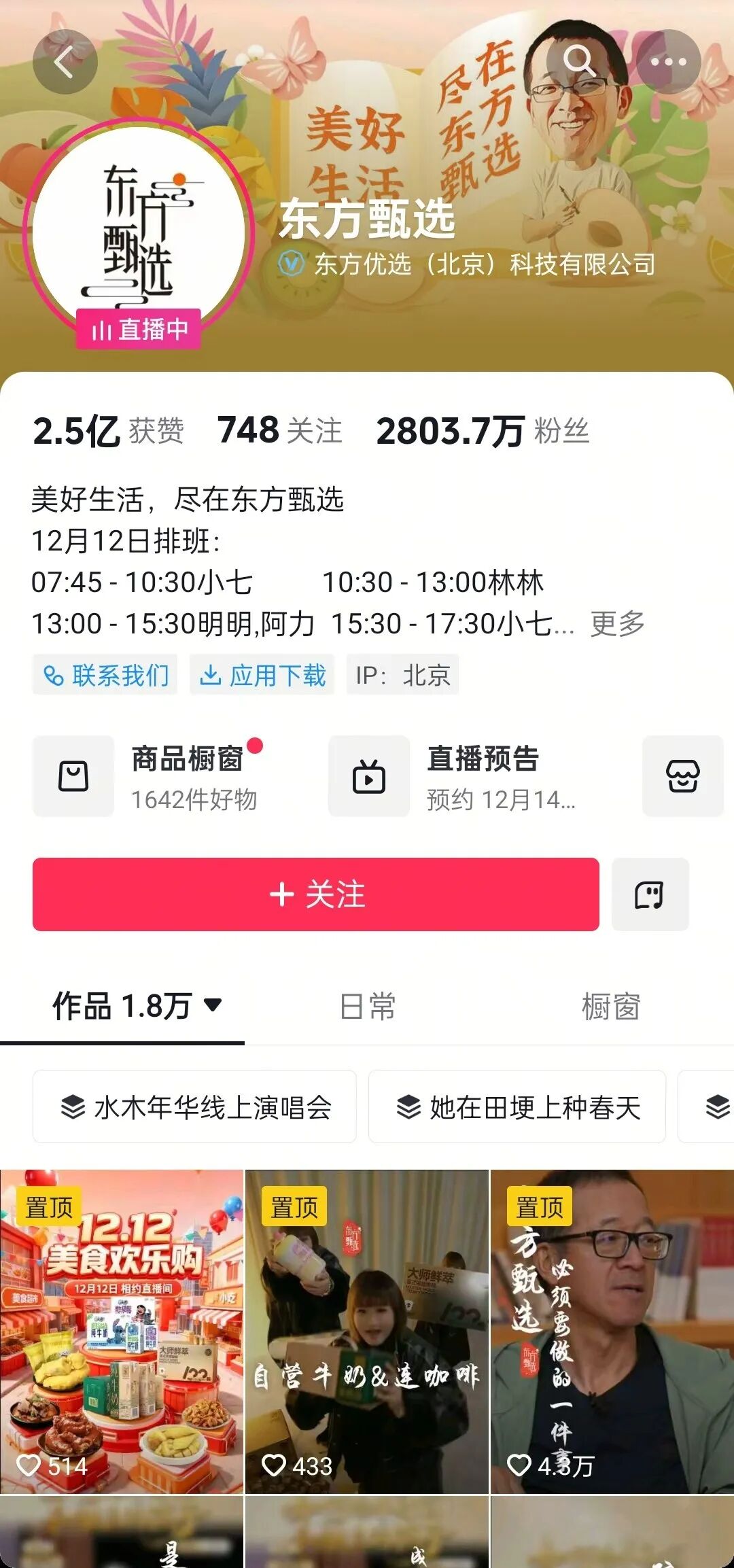Click the blue enterprise verification badge
Image resolution: width=734 pixels, height=1568 pixels.
(x=291, y=264)
